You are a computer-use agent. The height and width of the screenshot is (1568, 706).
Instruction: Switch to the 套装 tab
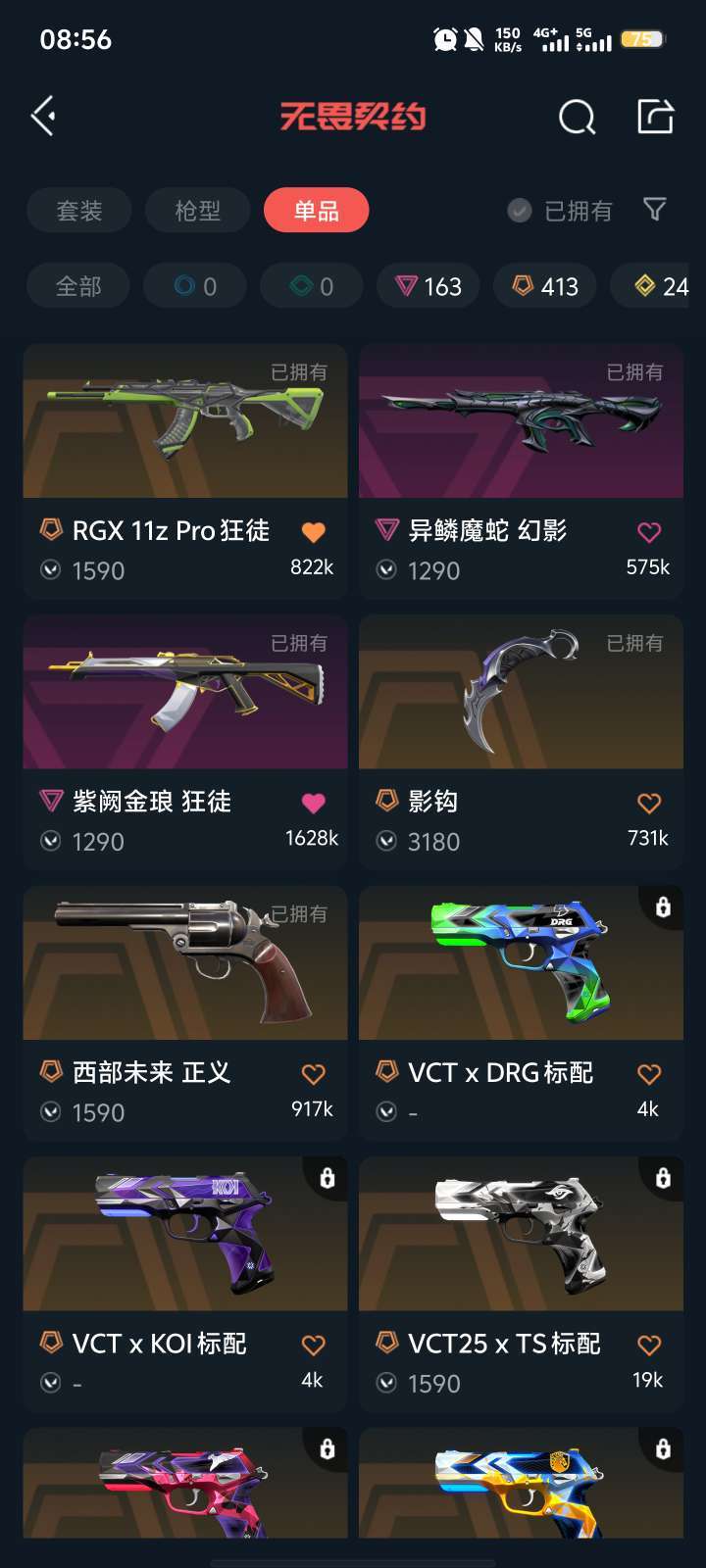point(78,211)
